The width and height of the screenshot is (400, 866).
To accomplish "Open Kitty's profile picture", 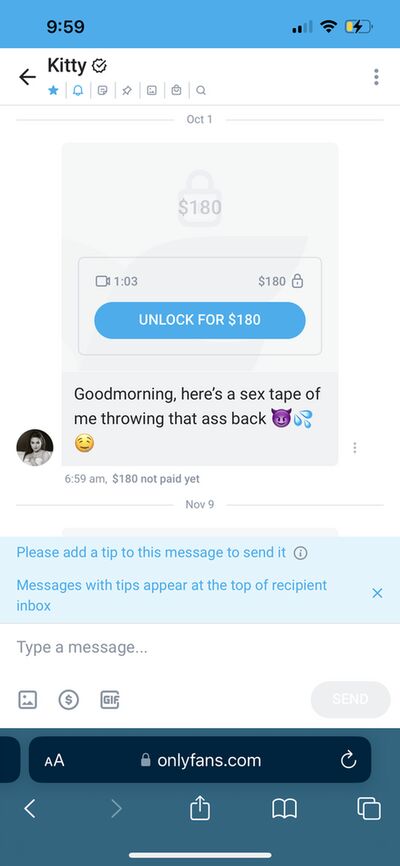I will pos(35,447).
